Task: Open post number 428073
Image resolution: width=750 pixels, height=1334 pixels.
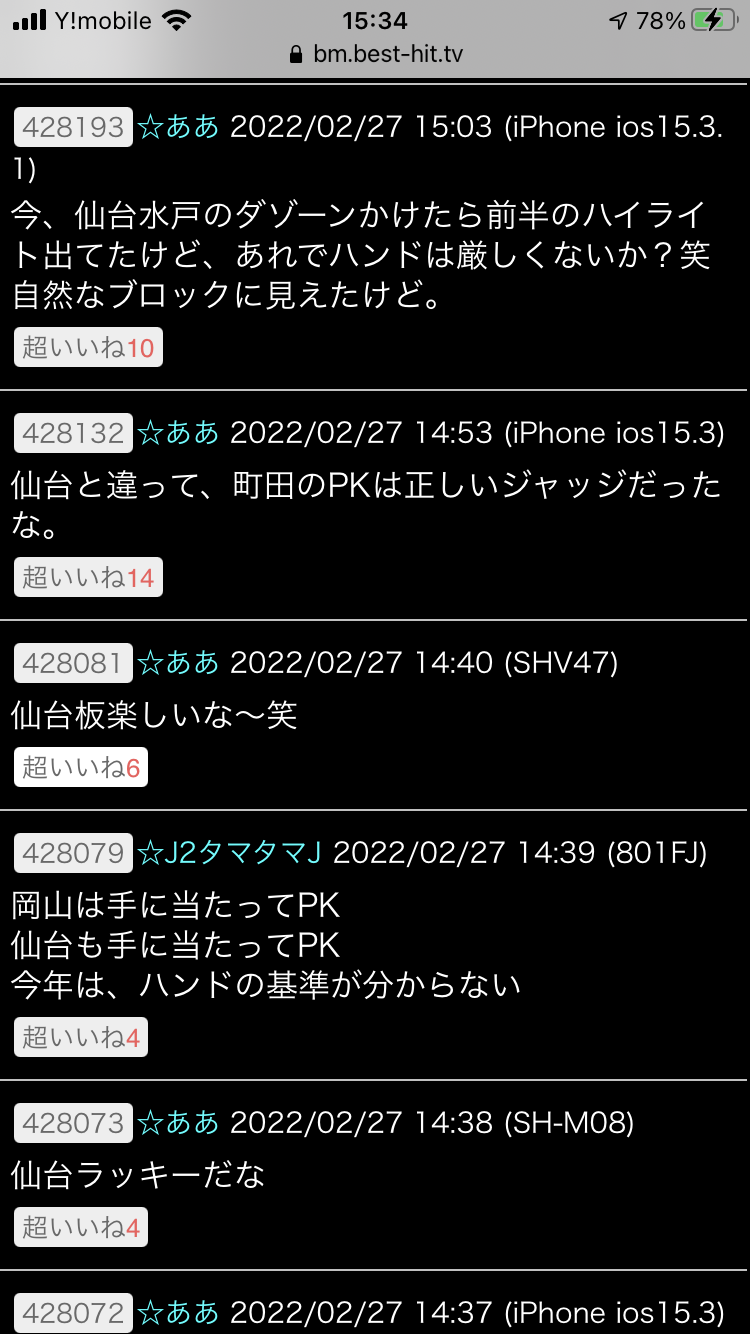Action: pyautogui.click(x=73, y=1123)
